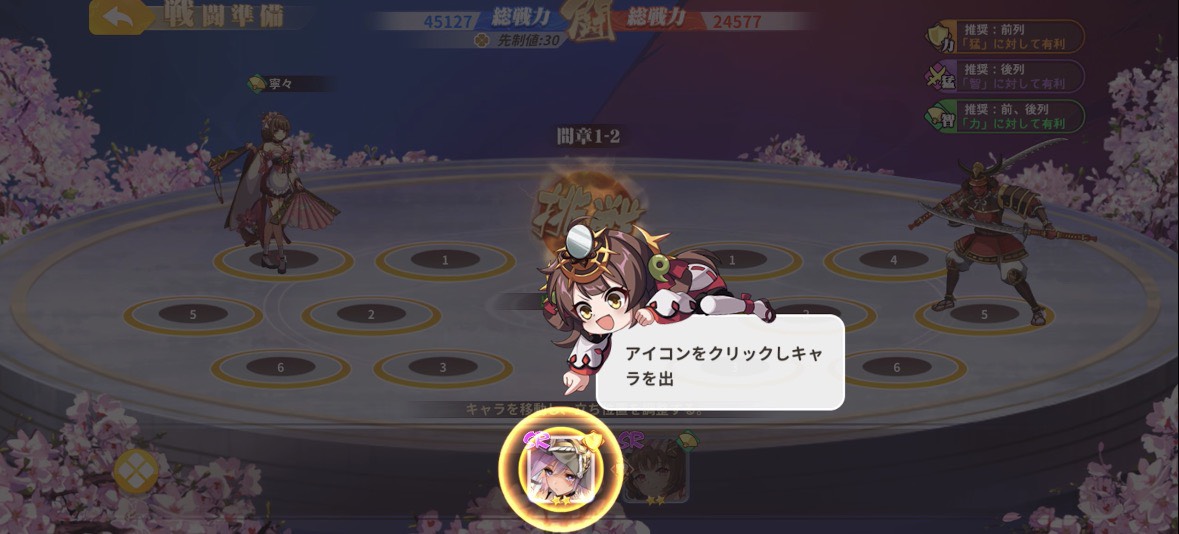Select player formation slot 5
The width and height of the screenshot is (1179, 534).
193,314
